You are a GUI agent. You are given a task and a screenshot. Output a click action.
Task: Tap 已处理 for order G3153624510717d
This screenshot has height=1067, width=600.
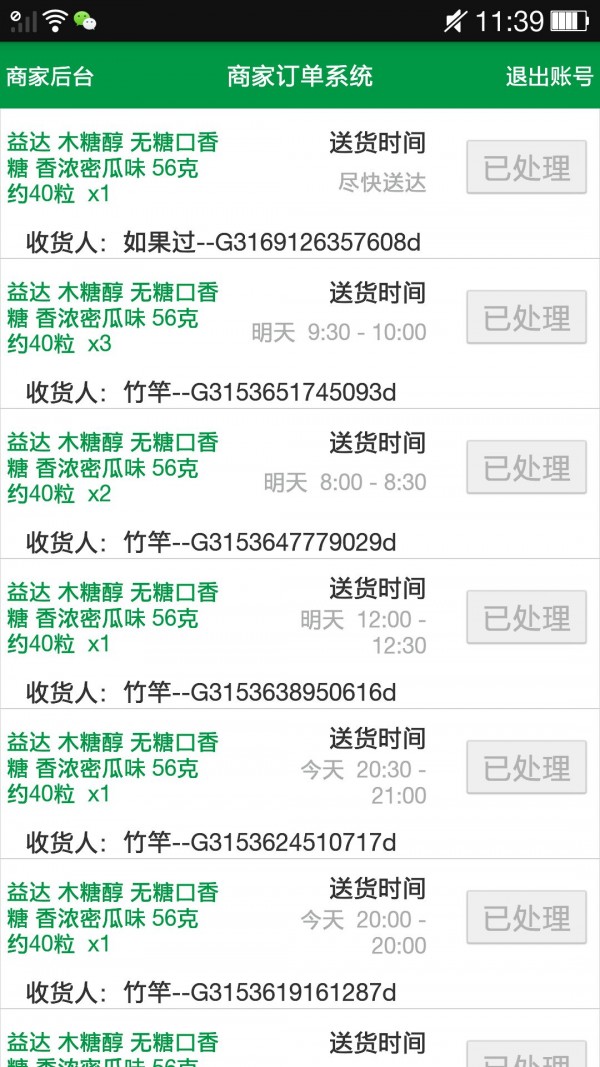click(526, 768)
